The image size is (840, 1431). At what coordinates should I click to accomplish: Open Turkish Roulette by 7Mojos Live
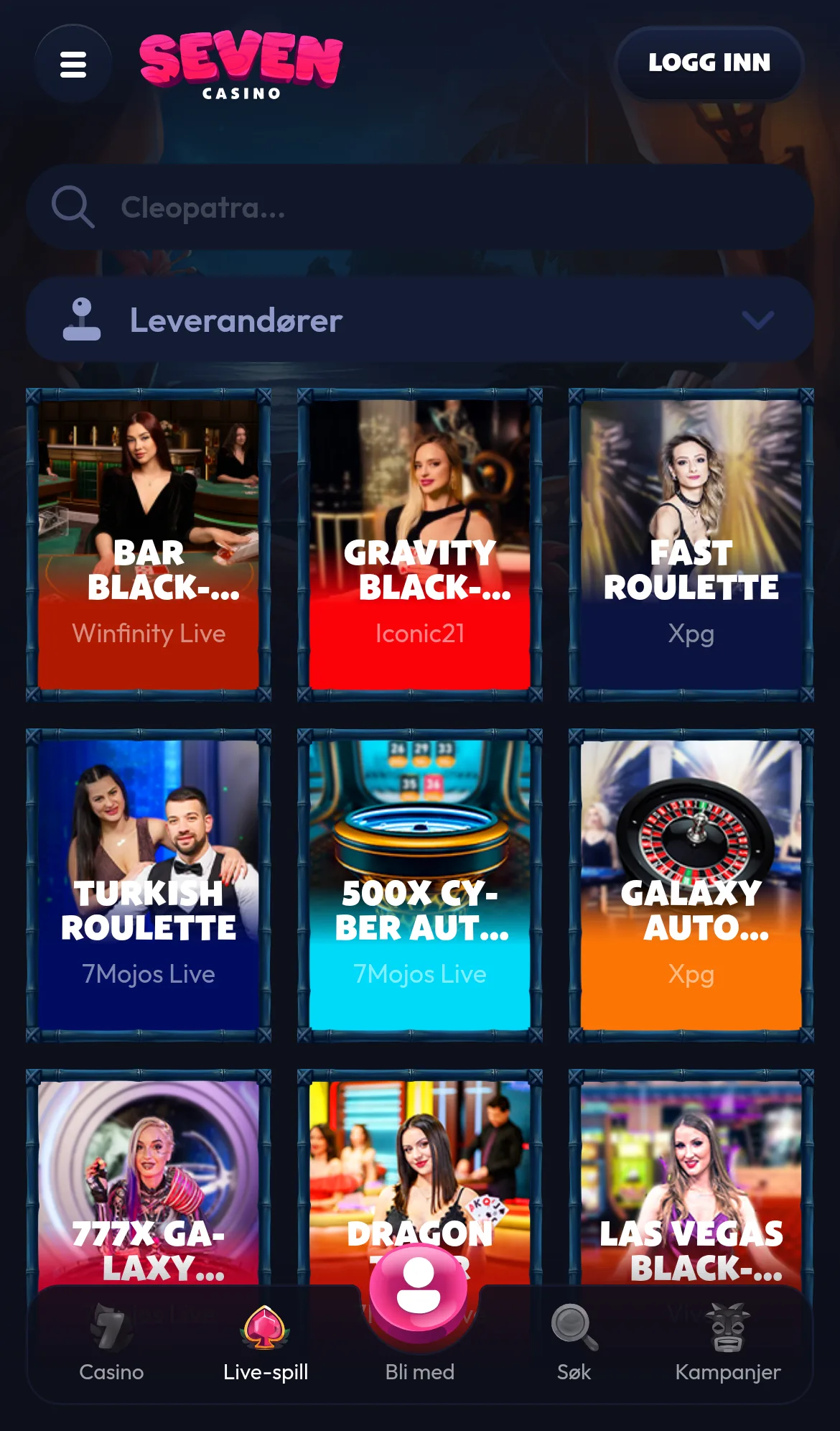(149, 886)
